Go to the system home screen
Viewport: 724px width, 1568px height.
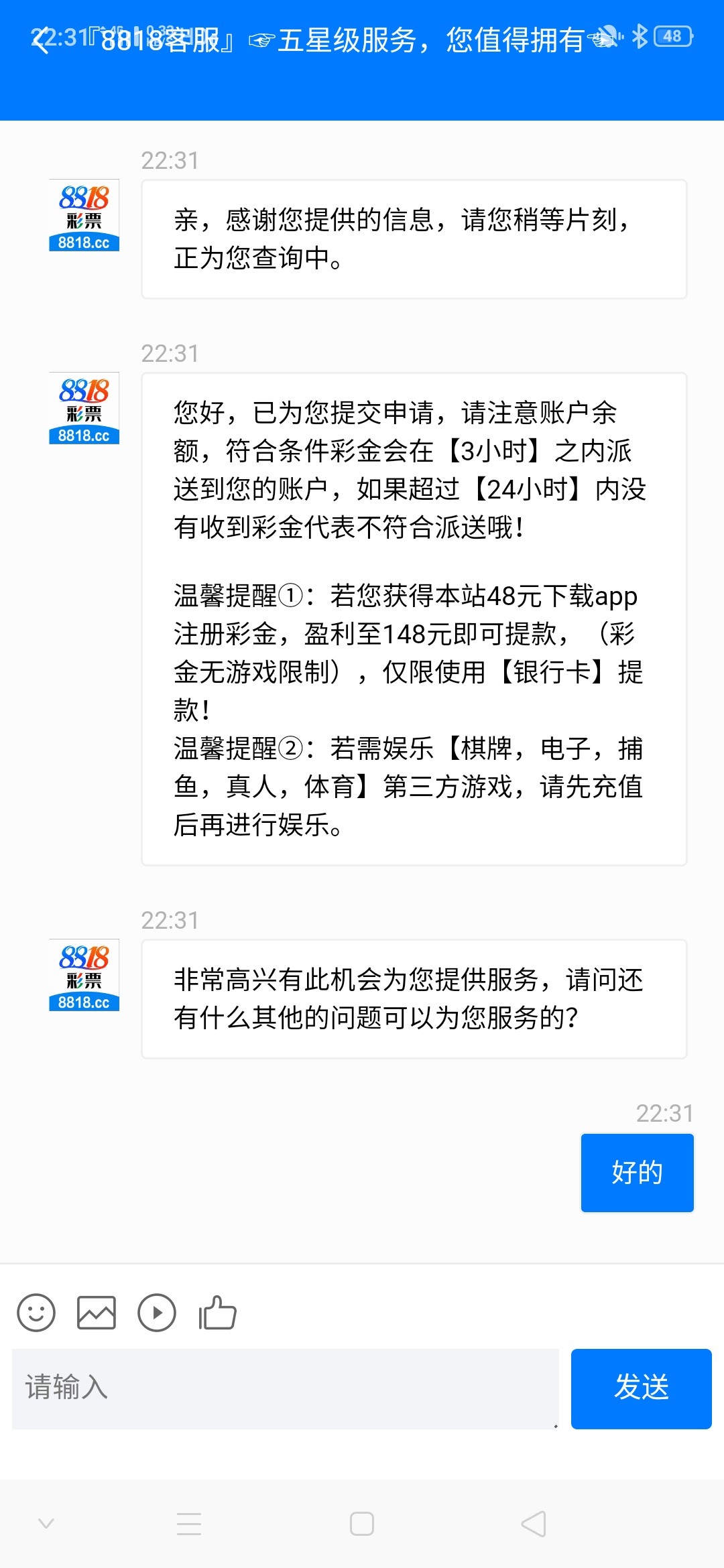tap(362, 1523)
